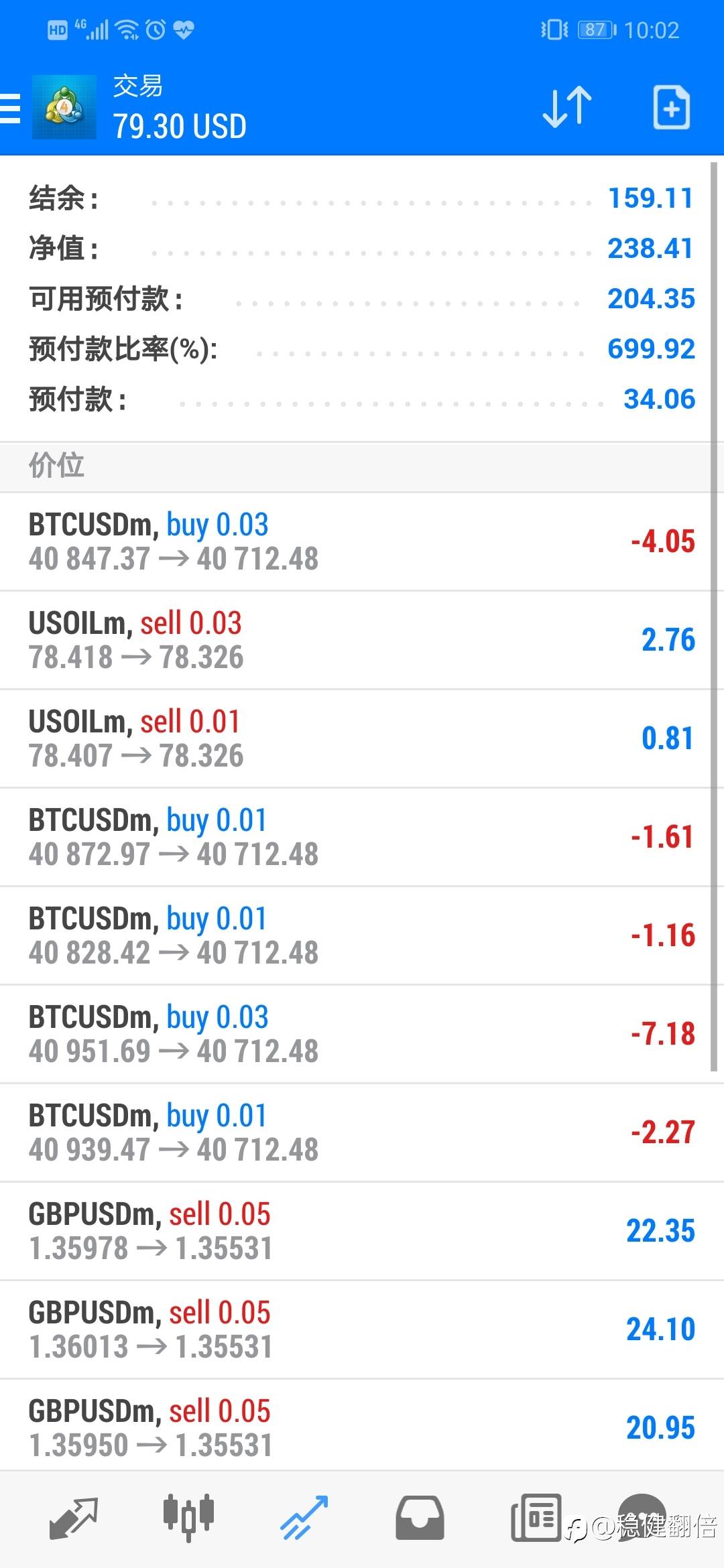
Task: Tap the sort arrows icon
Action: 567,107
